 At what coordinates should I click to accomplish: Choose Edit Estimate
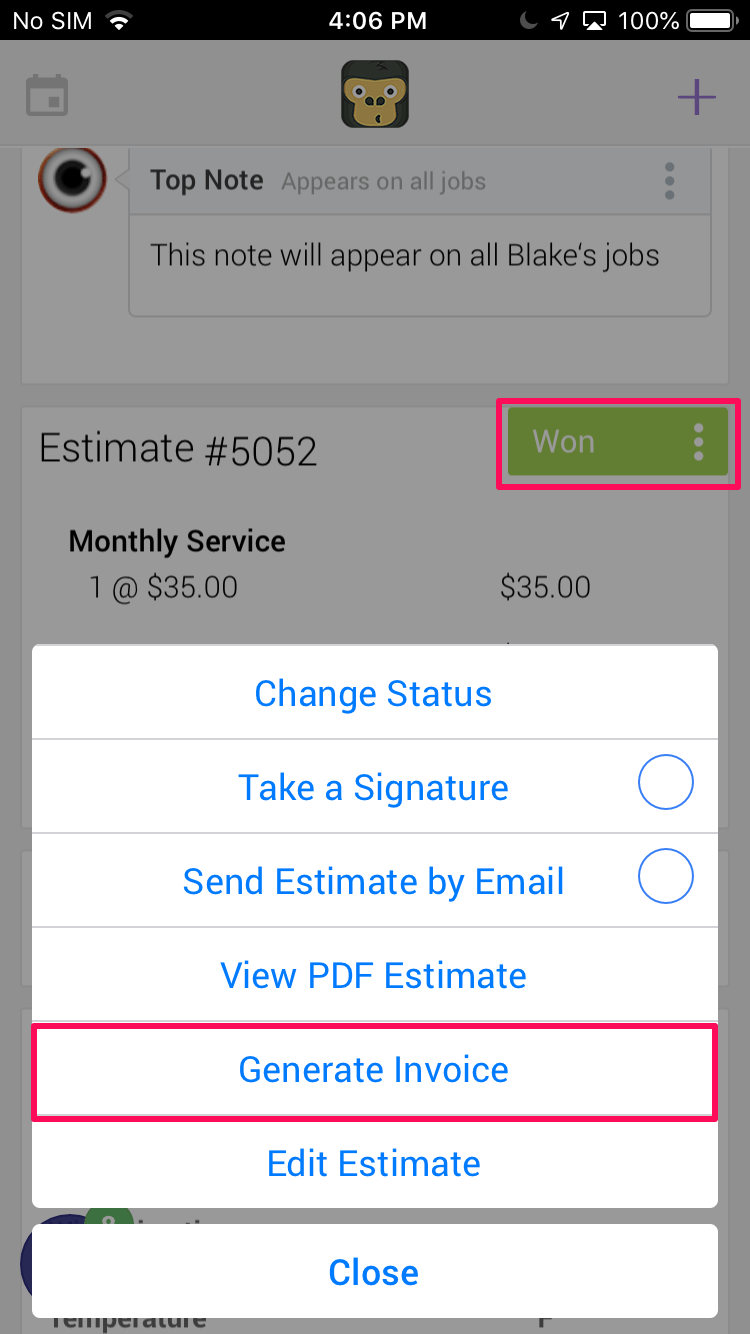coord(374,1163)
